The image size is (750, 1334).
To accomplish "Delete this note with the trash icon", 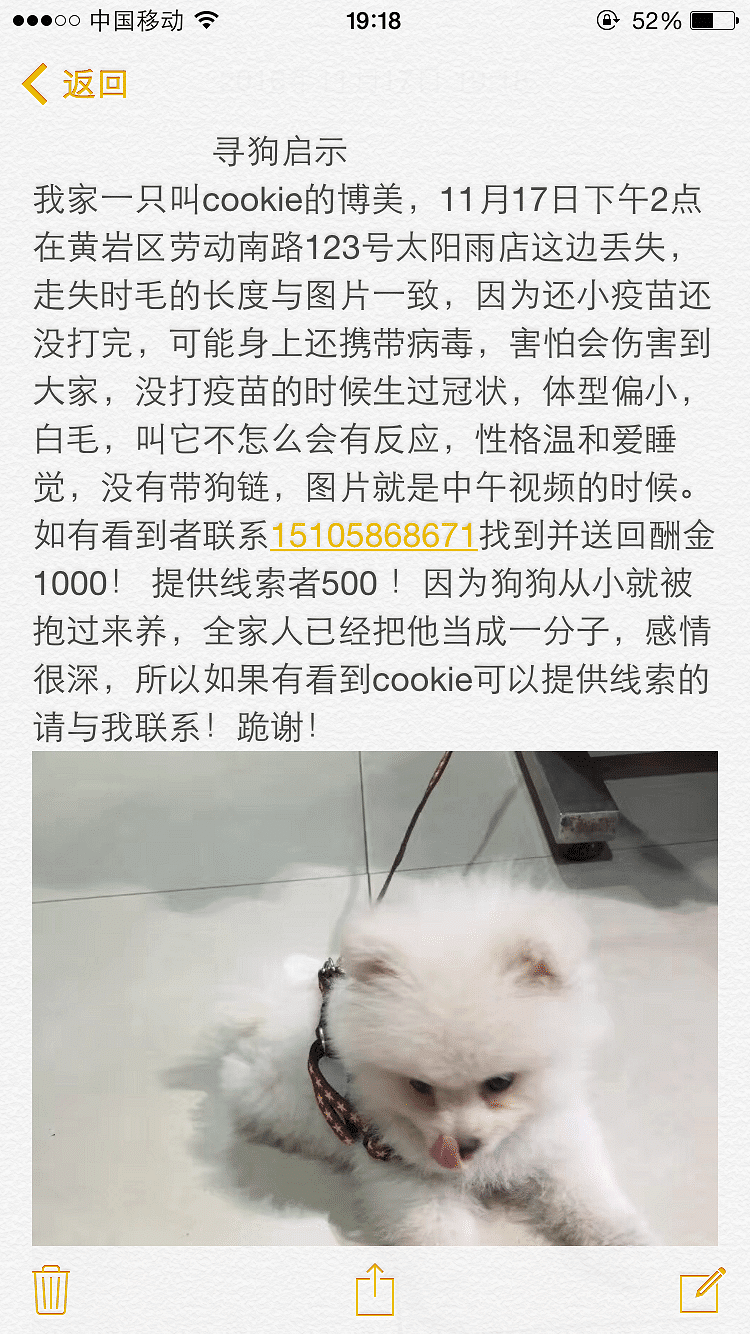I will (x=51, y=1290).
